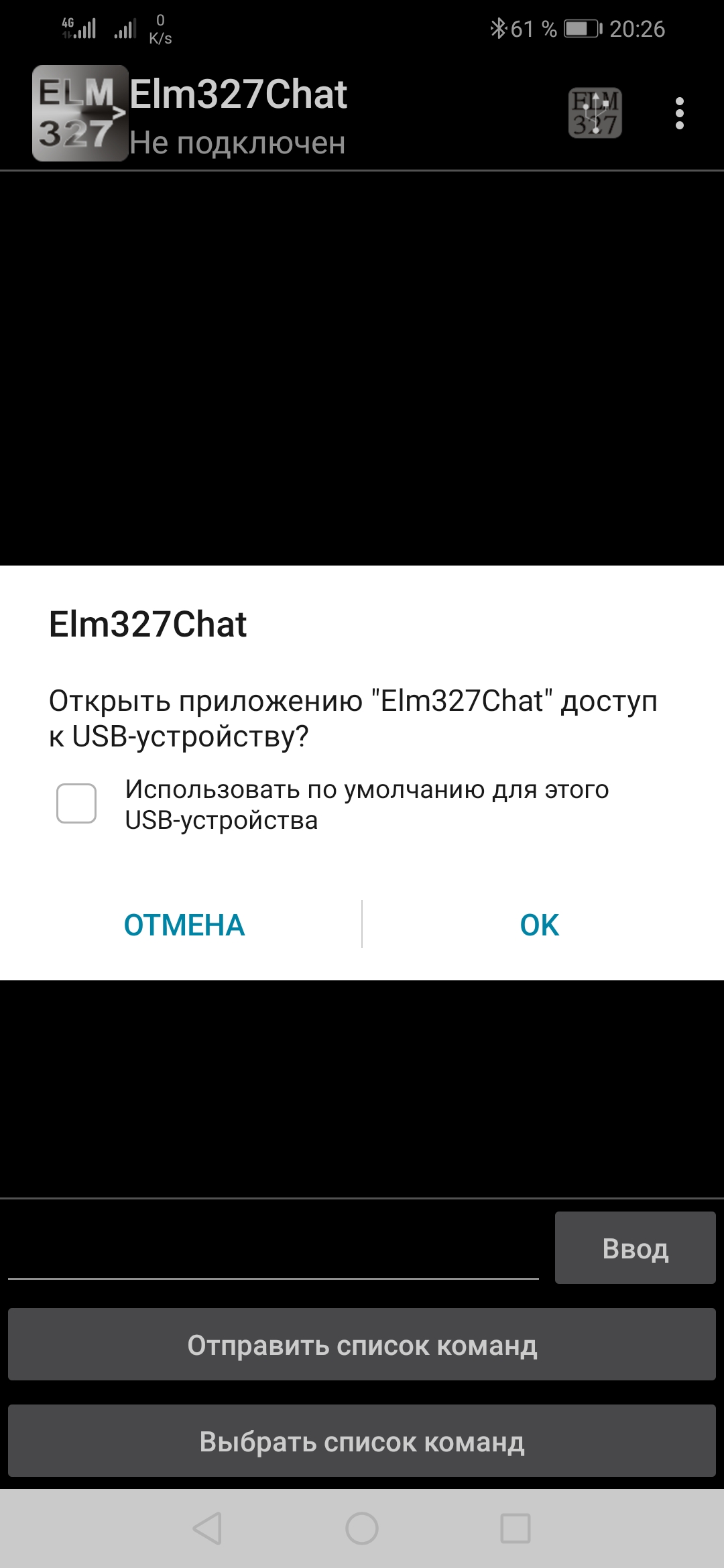
Task: Tap Отправить список команд
Action: pyautogui.click(x=362, y=1344)
